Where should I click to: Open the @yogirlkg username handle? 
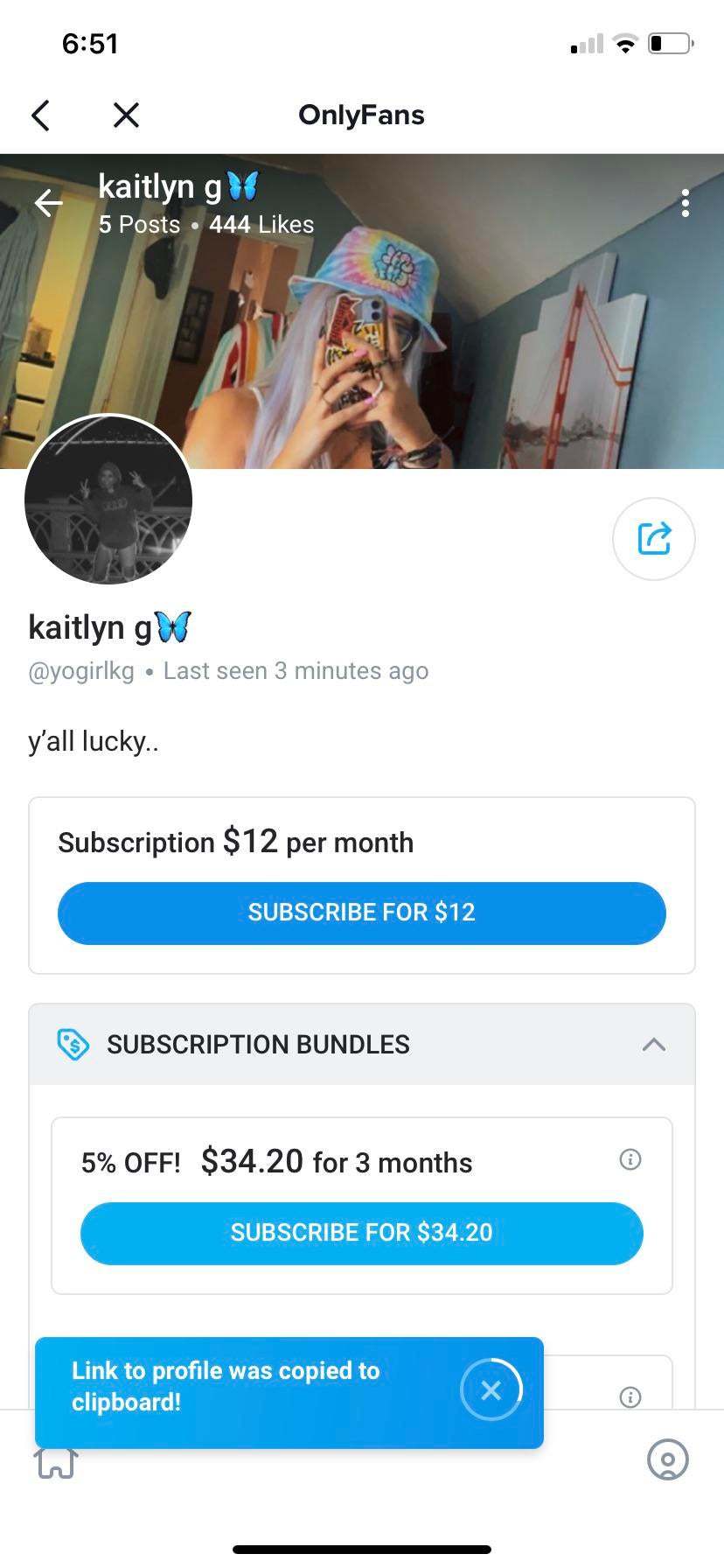80,670
